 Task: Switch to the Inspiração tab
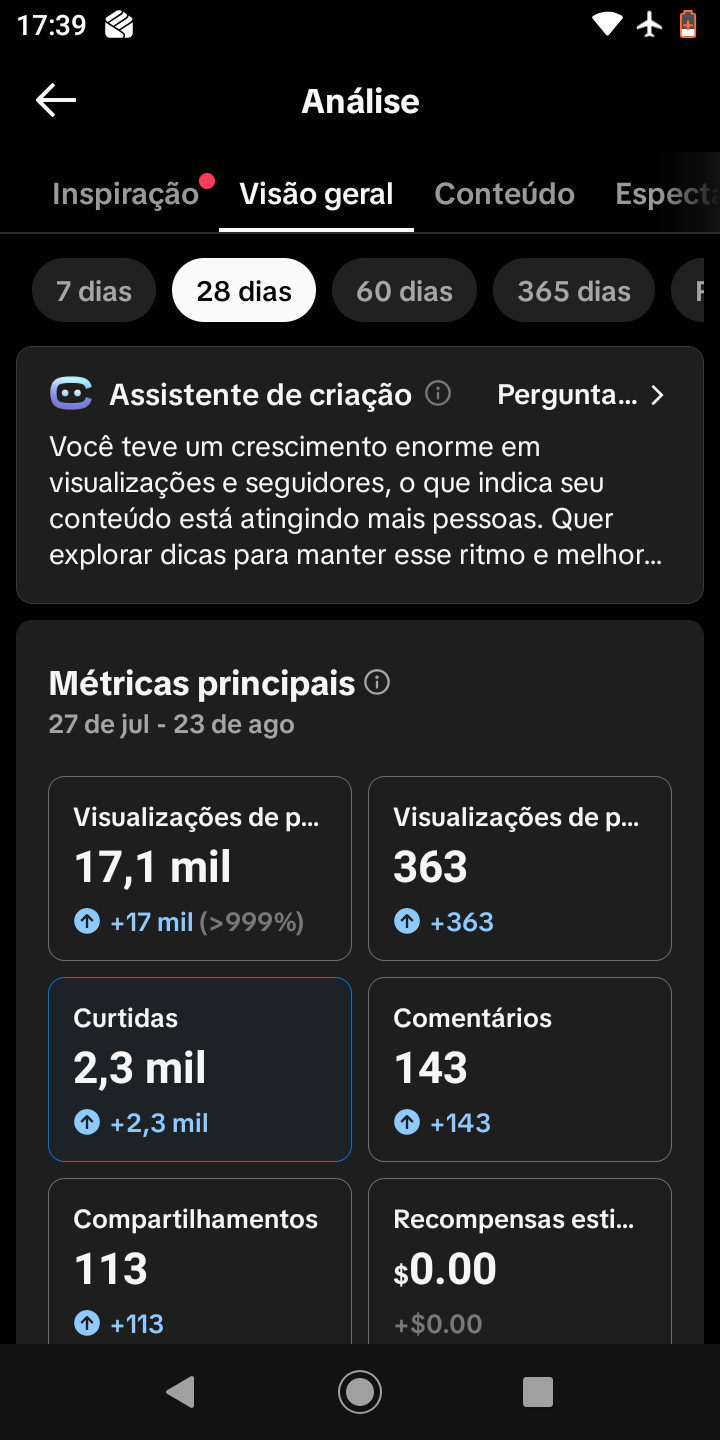click(126, 193)
